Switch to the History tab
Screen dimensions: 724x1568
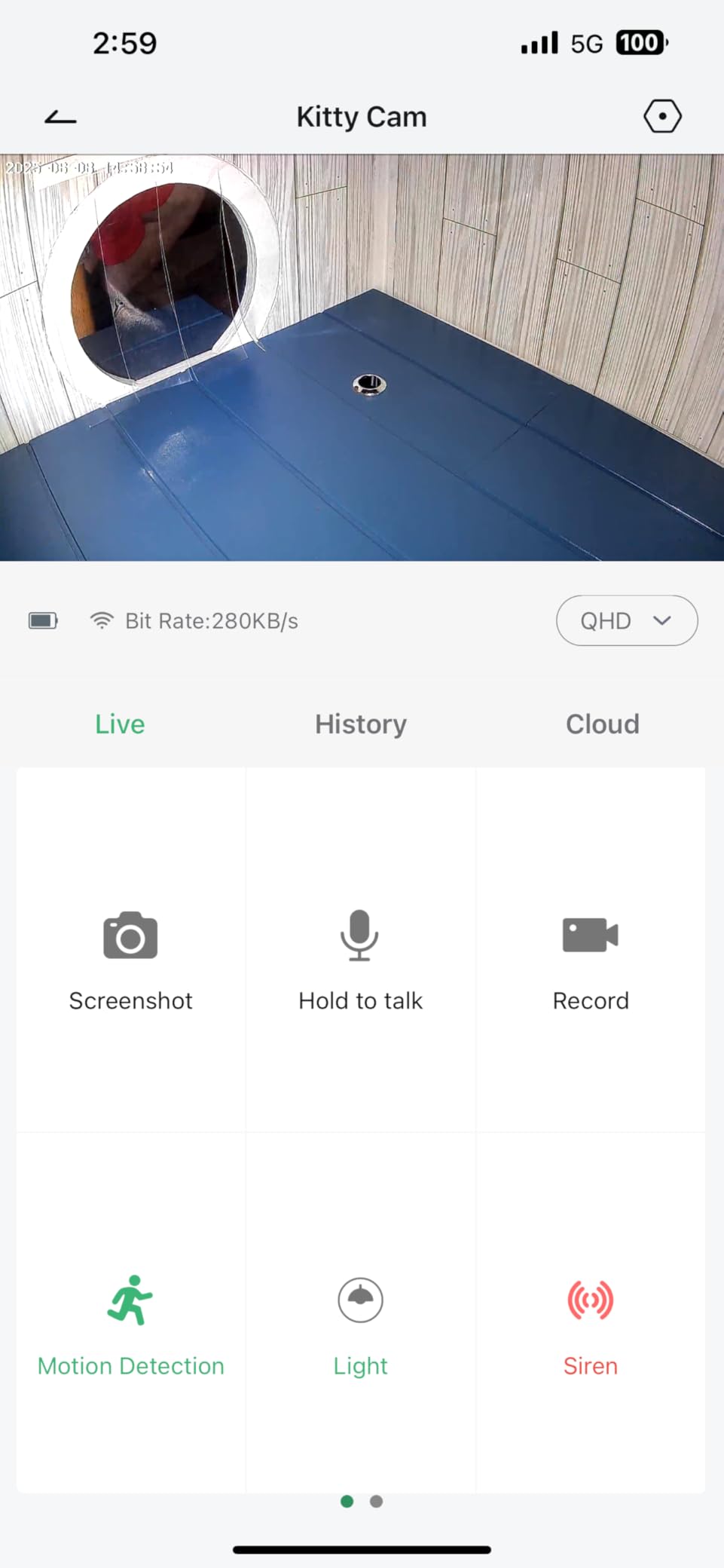click(x=361, y=724)
